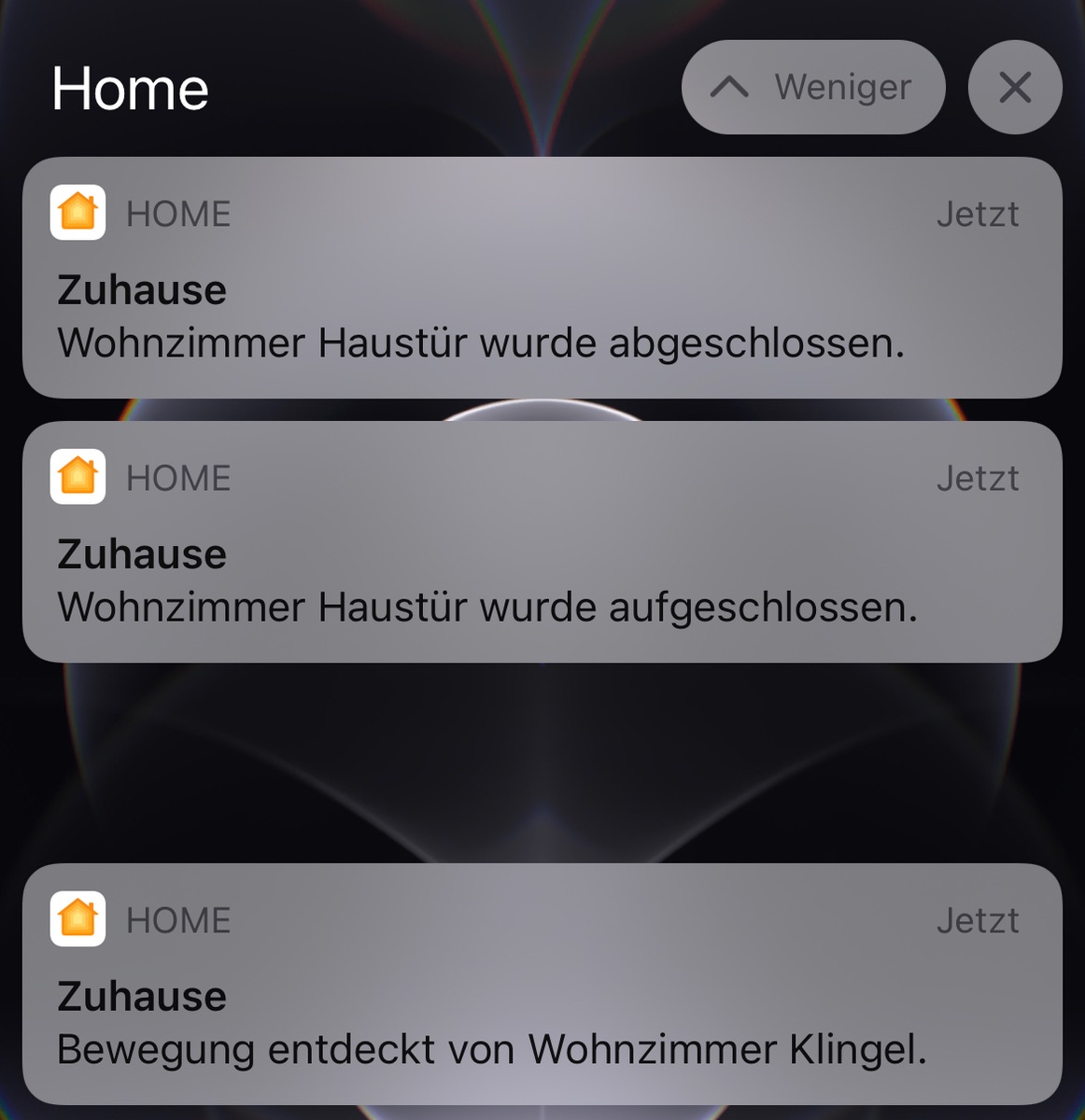Open the Bewegung entdeckt von Klingel notification
The image size is (1085, 1120).
[x=542, y=984]
